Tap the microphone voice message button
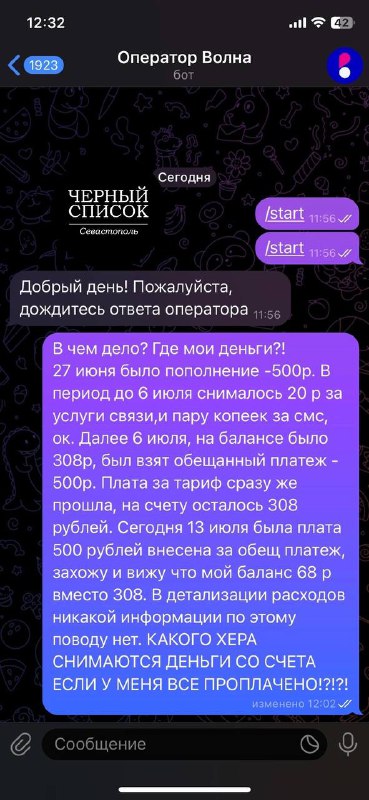369x800 pixels. (348, 745)
